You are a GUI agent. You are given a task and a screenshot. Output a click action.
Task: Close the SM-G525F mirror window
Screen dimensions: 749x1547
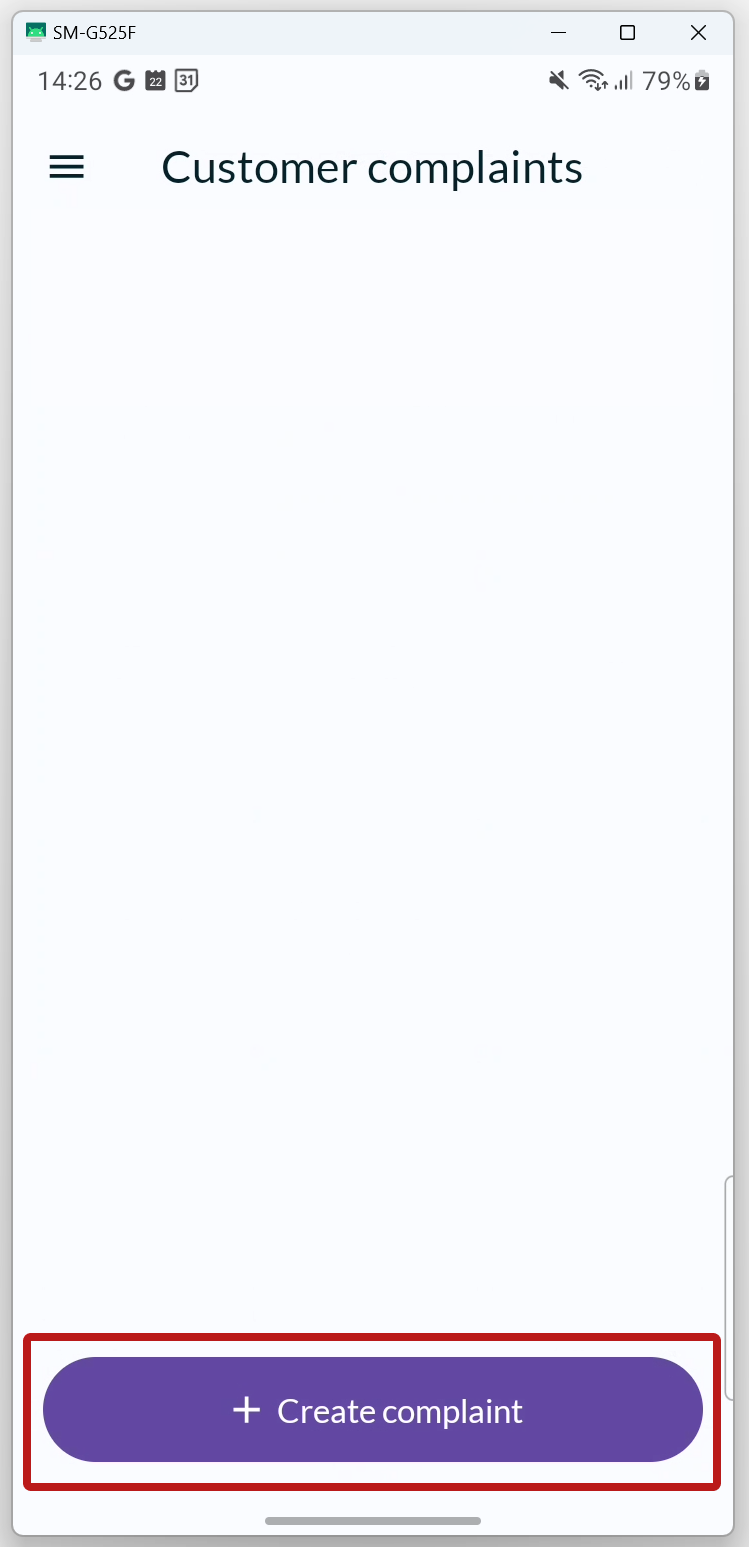pos(698,33)
